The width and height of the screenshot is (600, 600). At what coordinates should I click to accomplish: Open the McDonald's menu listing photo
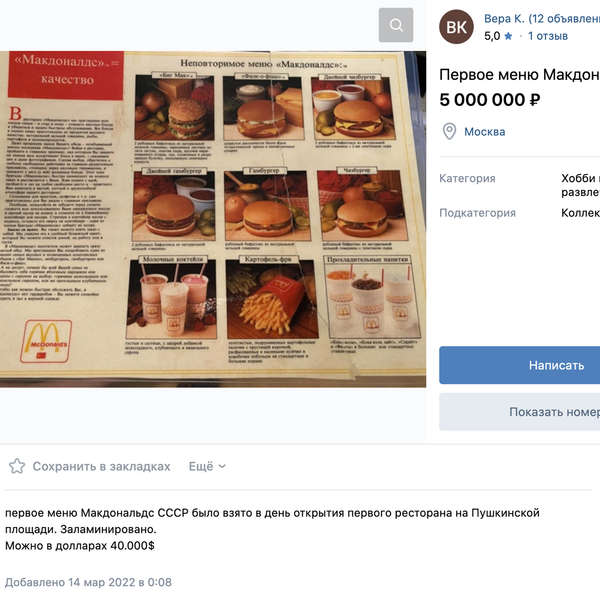pyautogui.click(x=213, y=219)
